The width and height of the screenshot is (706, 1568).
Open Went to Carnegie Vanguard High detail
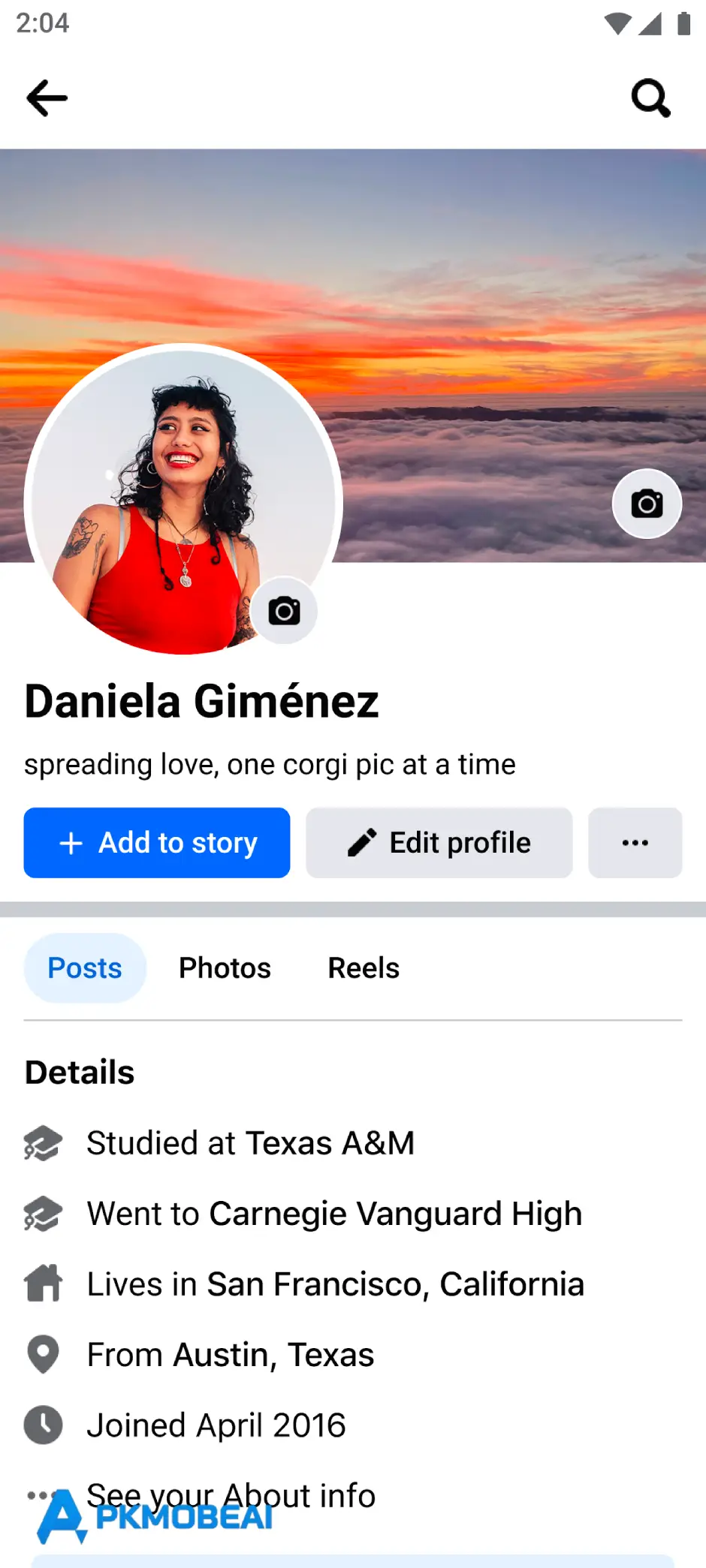[x=334, y=1214]
